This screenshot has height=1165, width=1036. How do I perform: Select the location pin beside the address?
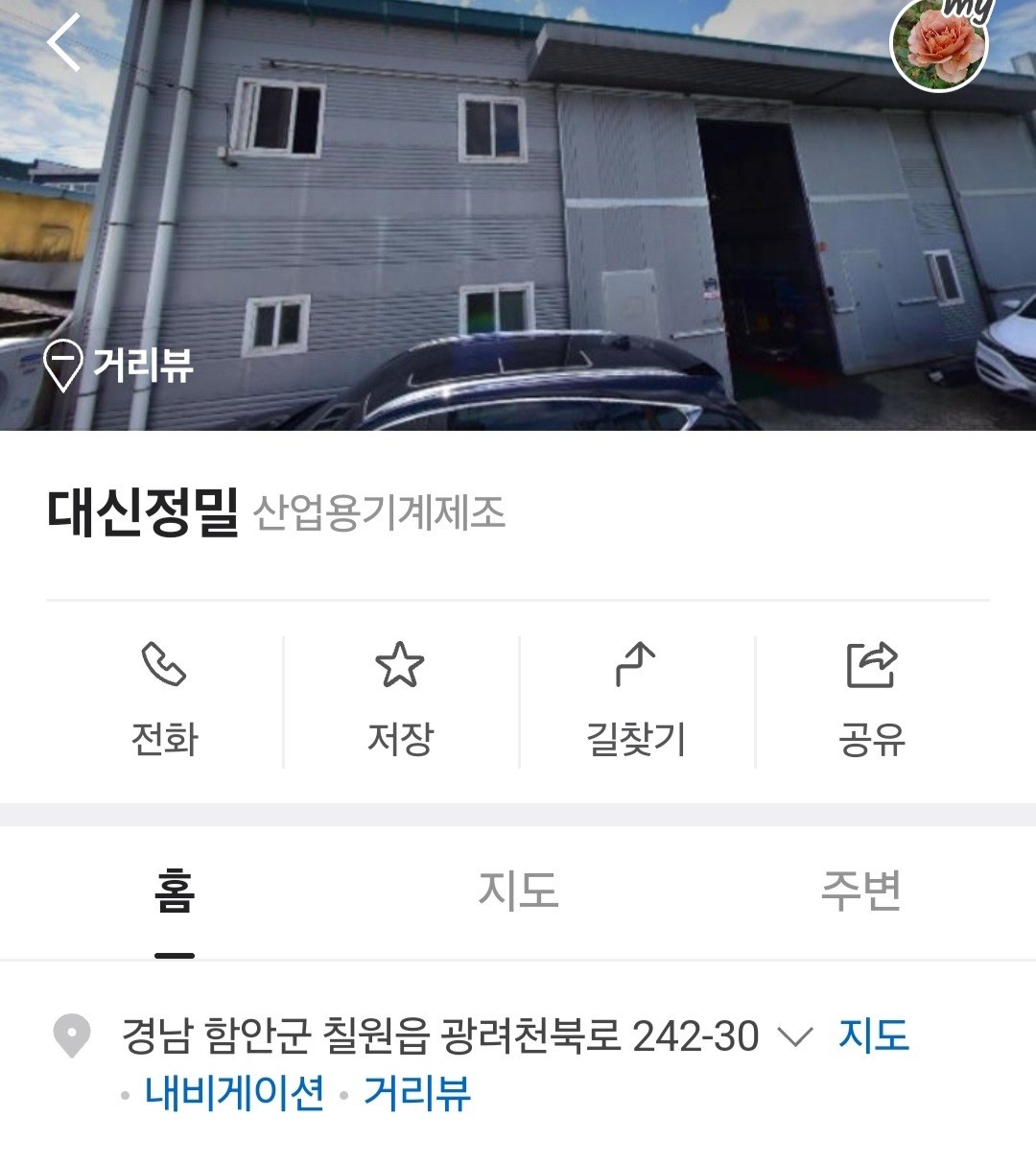tap(70, 1033)
